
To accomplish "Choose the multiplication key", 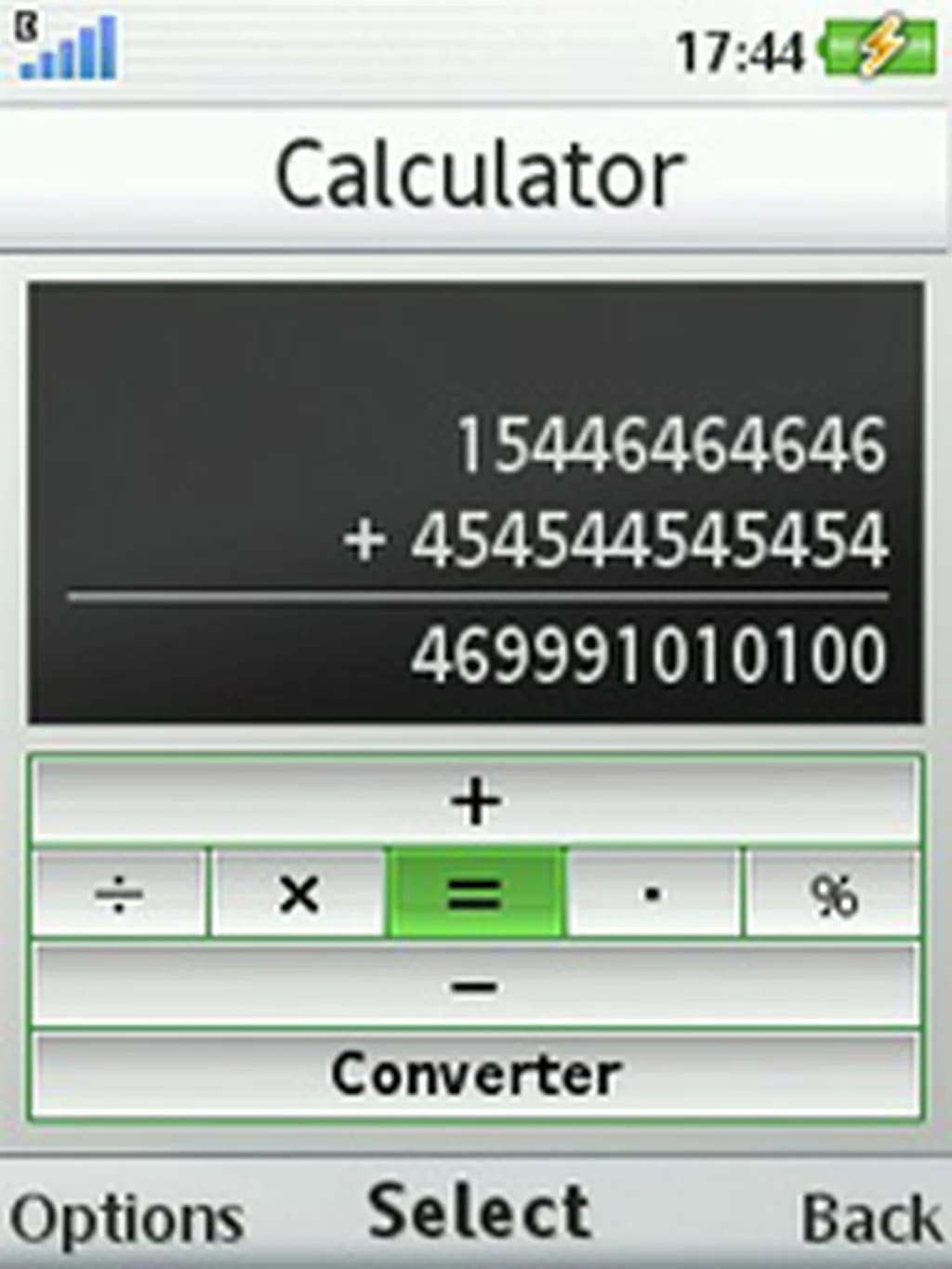I will 298,894.
